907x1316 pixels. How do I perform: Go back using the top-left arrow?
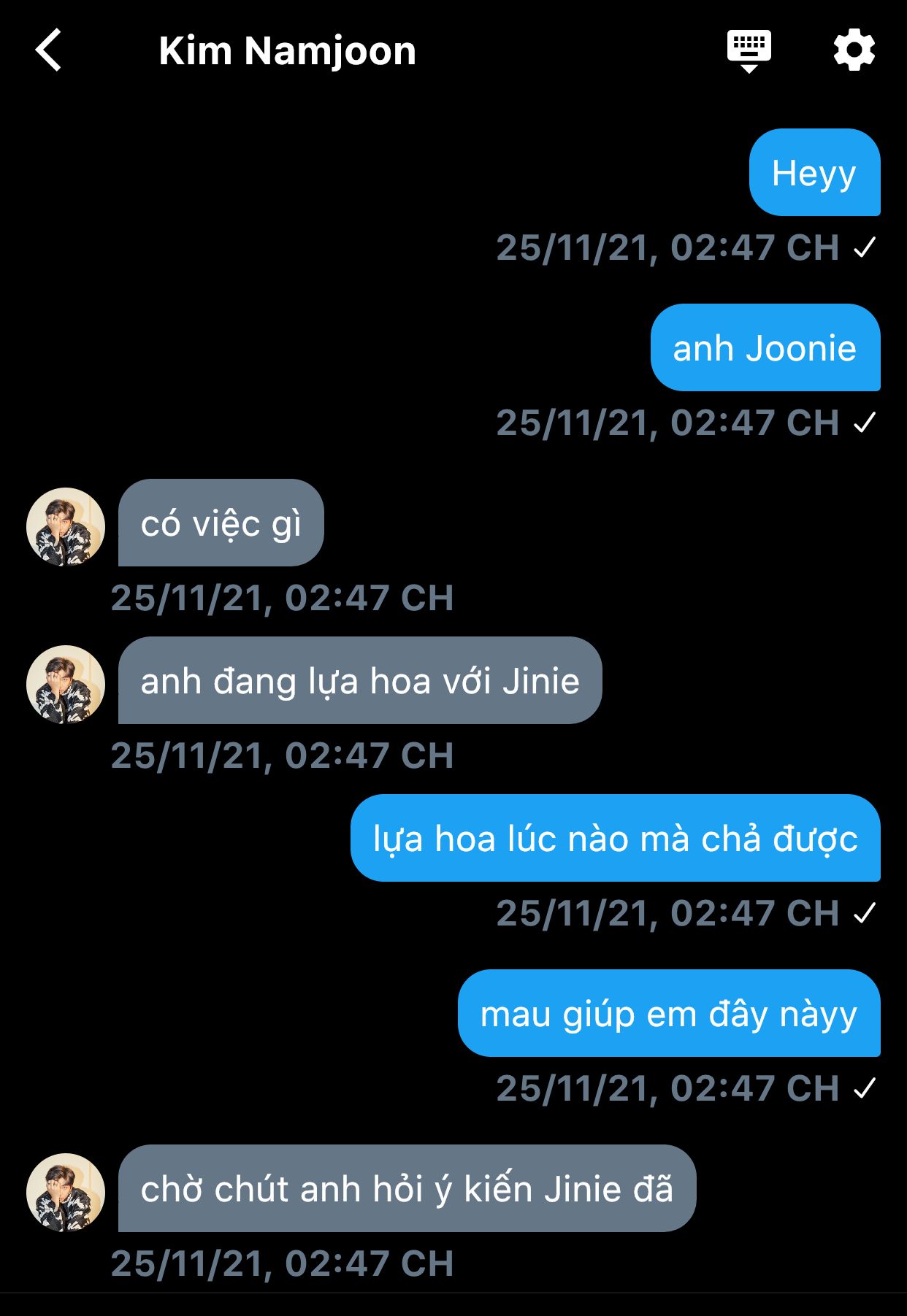coord(48,50)
